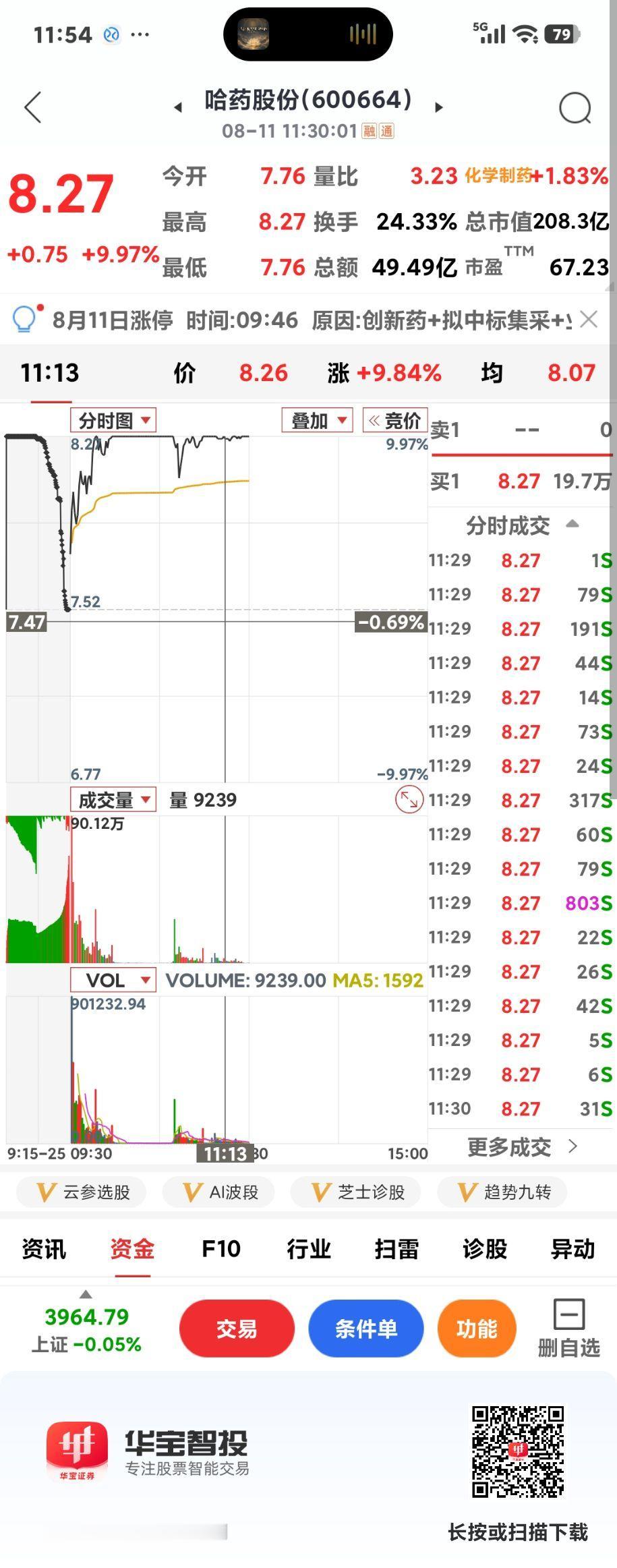Open the 成交量 indicator dropdown

(113, 800)
